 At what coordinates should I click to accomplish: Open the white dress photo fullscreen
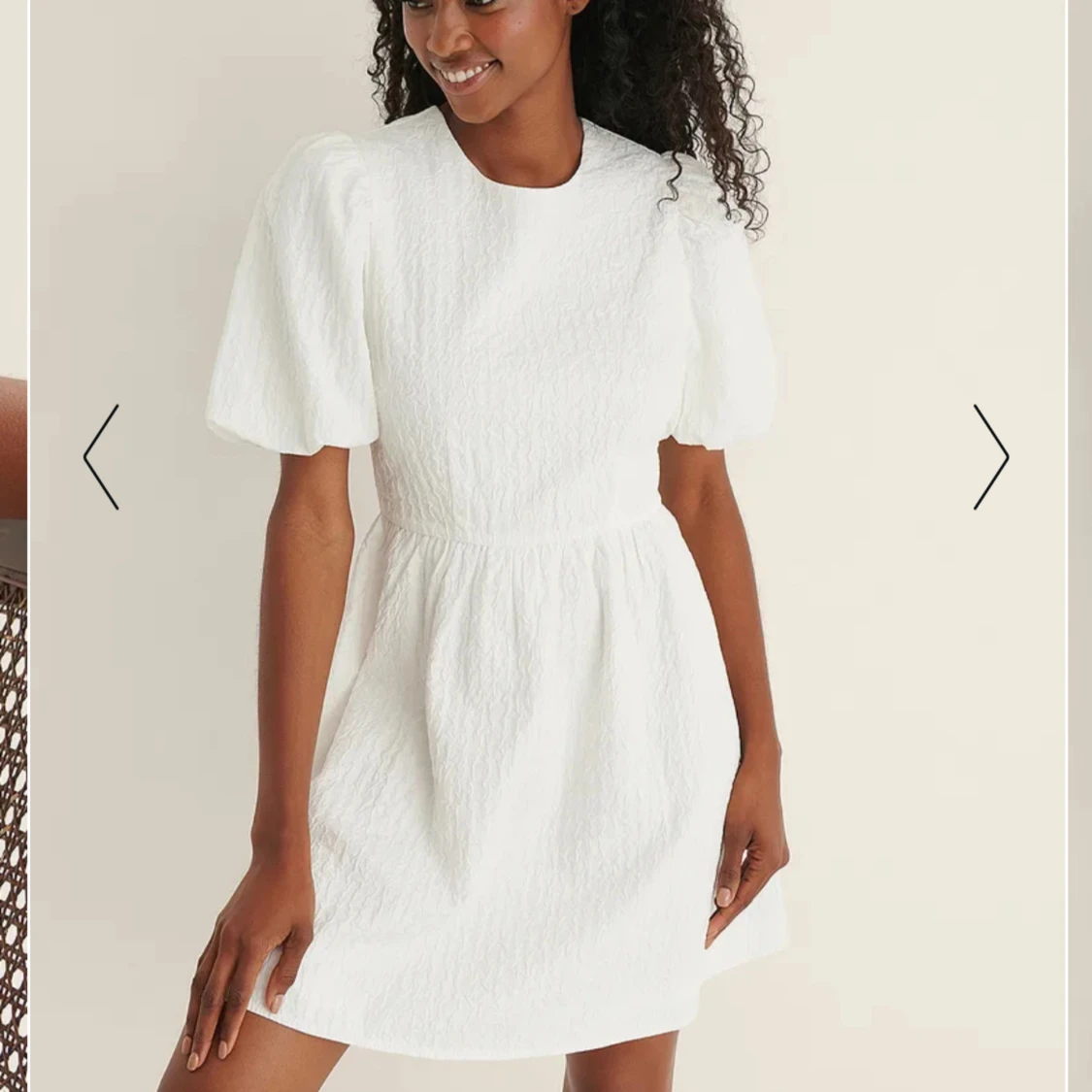click(524, 582)
